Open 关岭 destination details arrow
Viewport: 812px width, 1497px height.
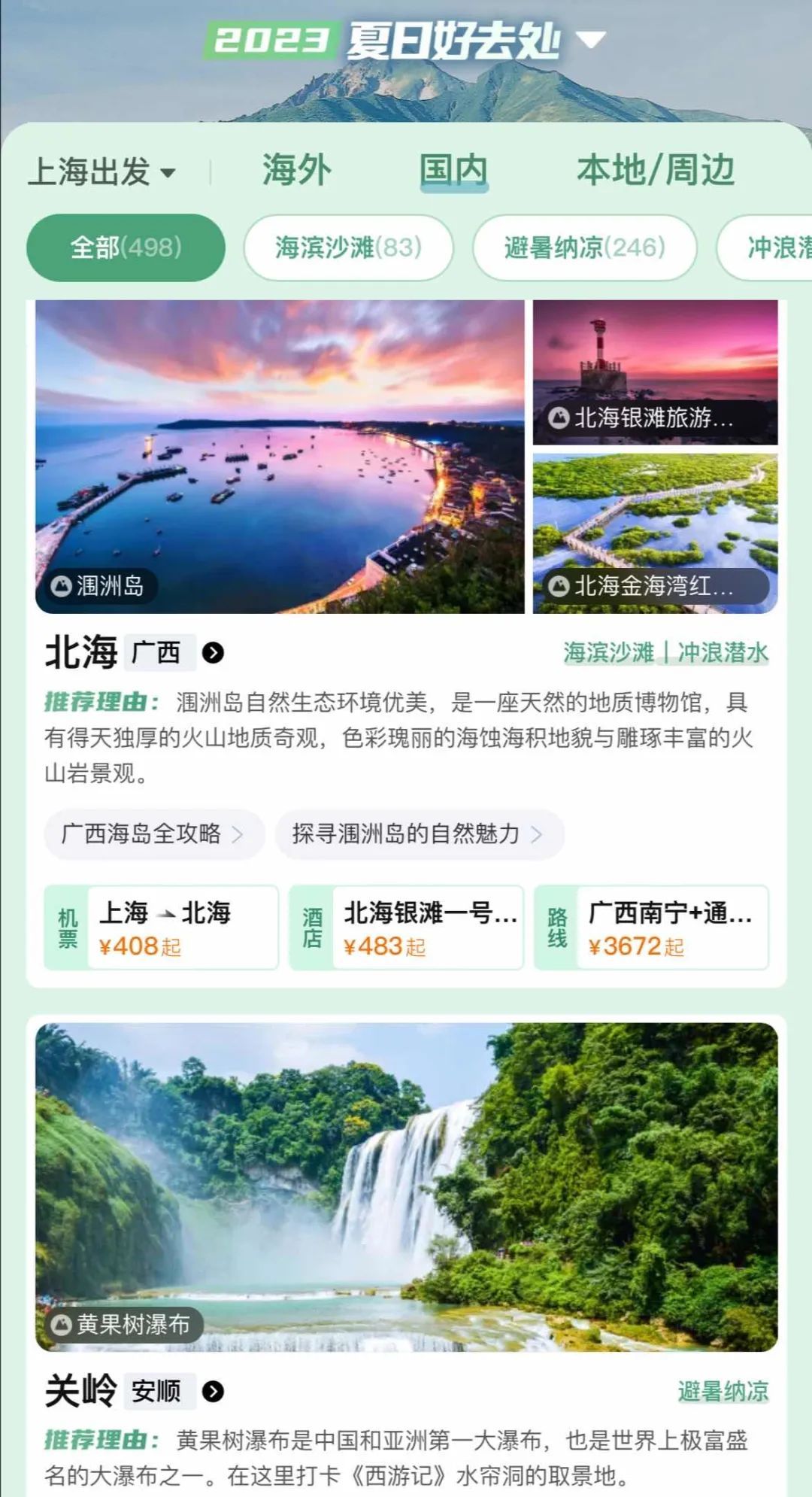pyautogui.click(x=213, y=1391)
